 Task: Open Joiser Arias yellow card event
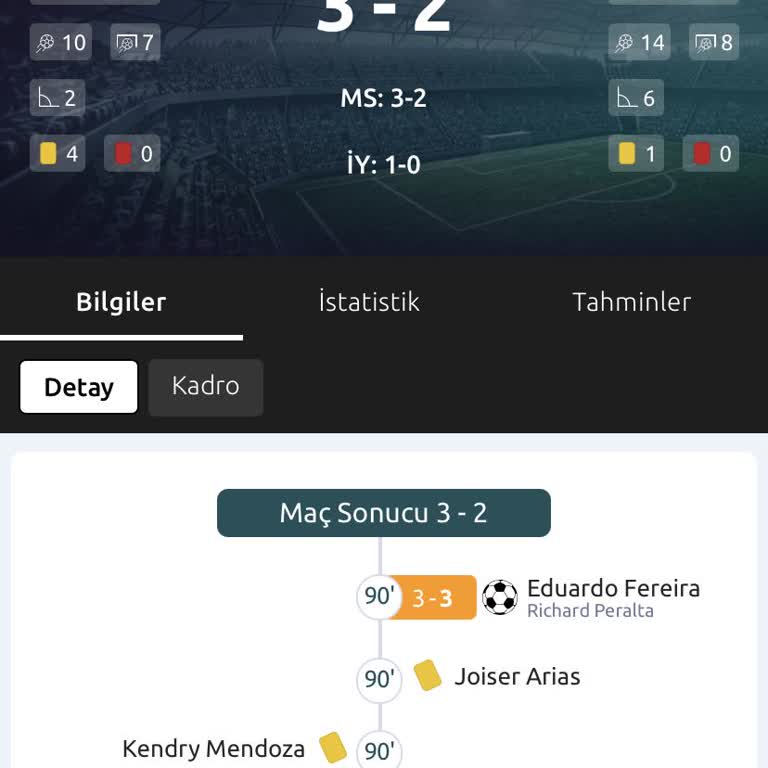(516, 677)
